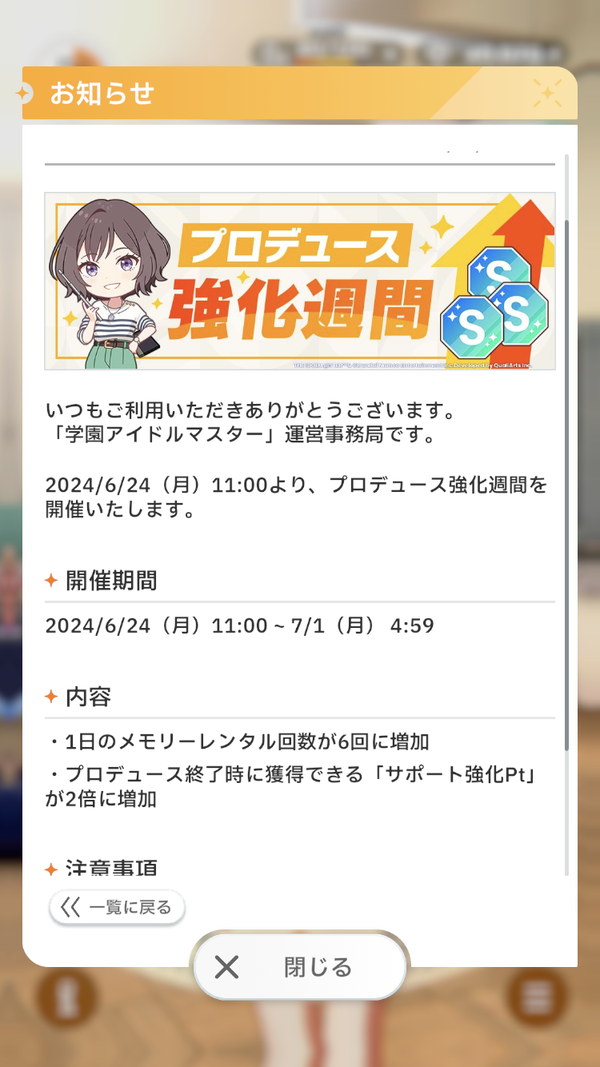600x1067 pixels.
Task: Return to the notice list via 一覧に戻る
Action: point(117,907)
